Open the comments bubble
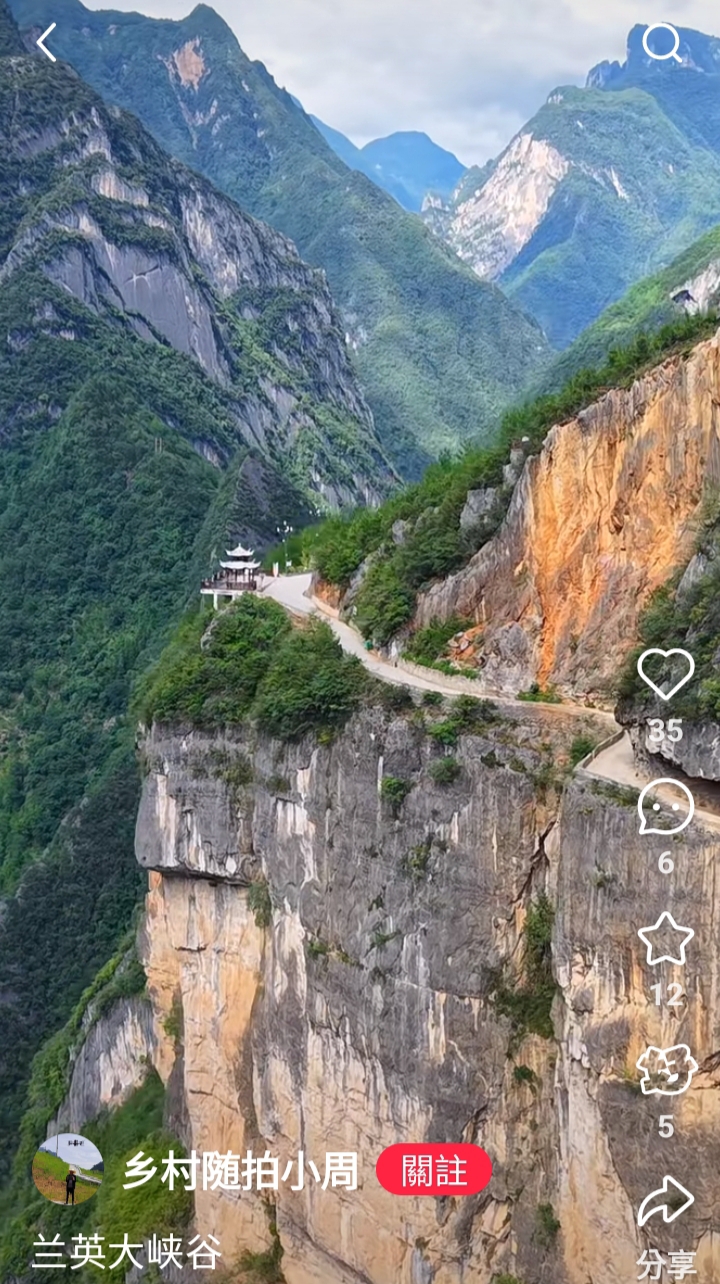The image size is (720, 1284). click(x=666, y=806)
